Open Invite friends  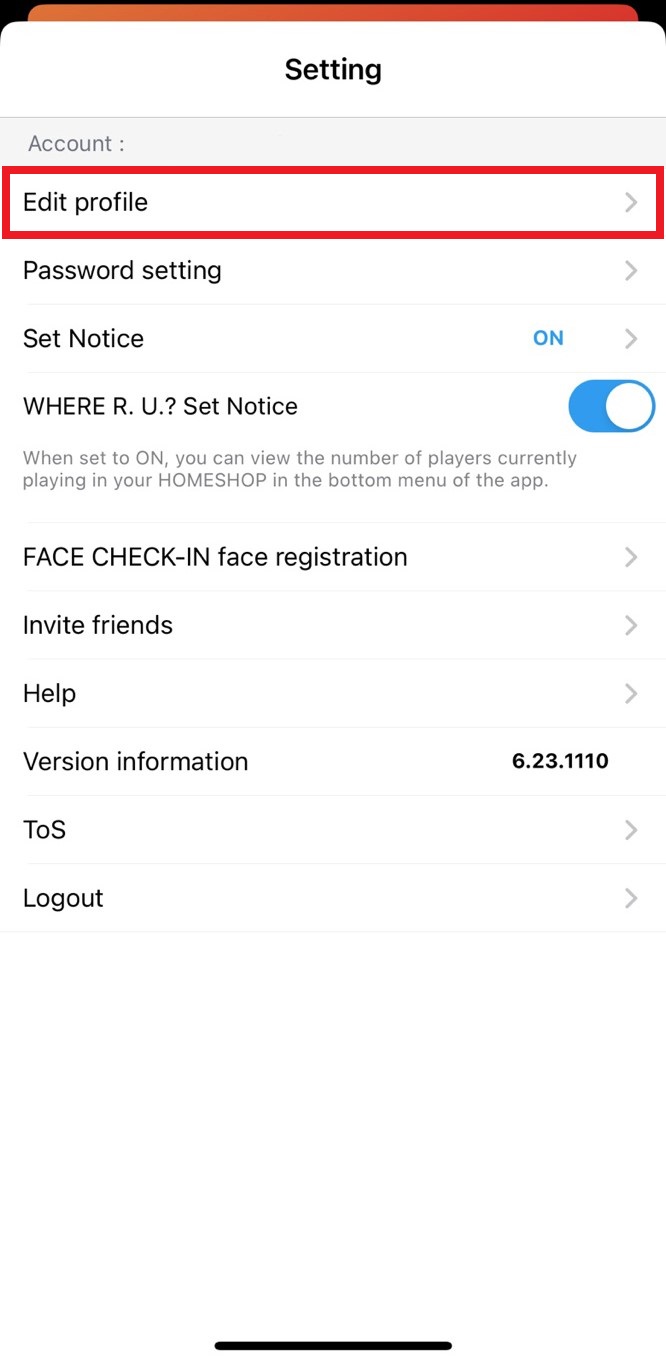click(x=333, y=625)
